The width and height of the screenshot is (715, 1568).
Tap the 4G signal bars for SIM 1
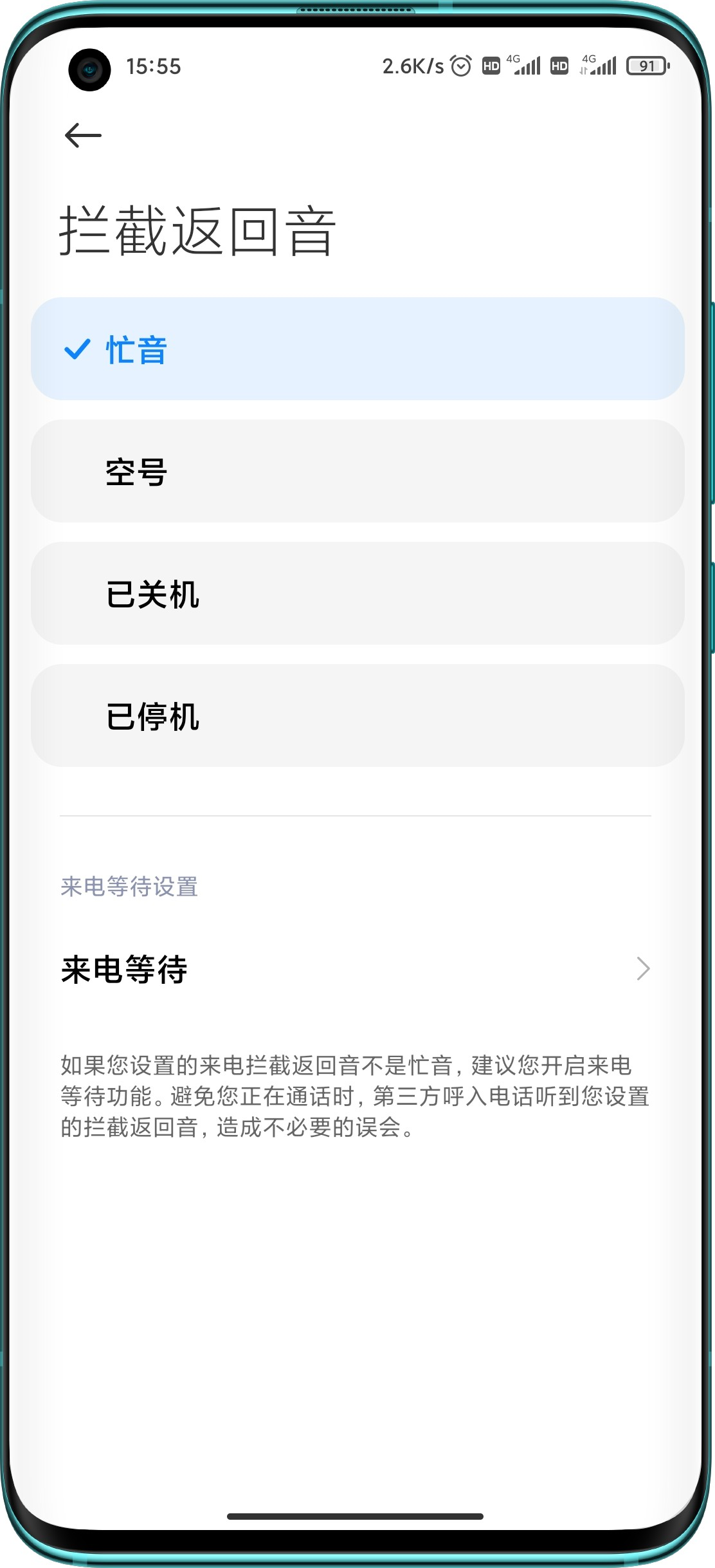(x=527, y=66)
